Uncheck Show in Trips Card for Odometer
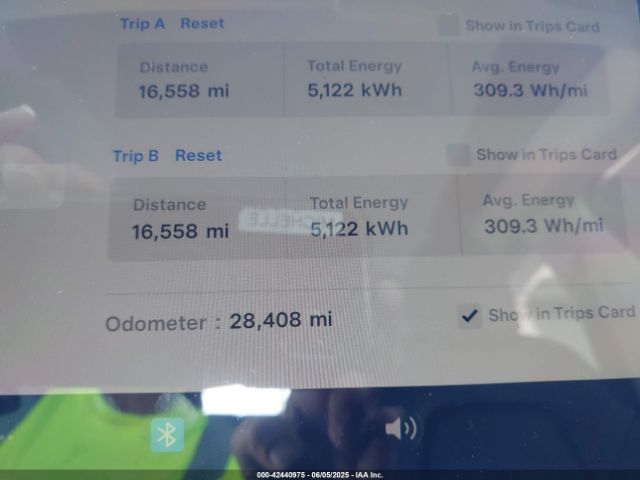This screenshot has height=480, width=640. 469,316
